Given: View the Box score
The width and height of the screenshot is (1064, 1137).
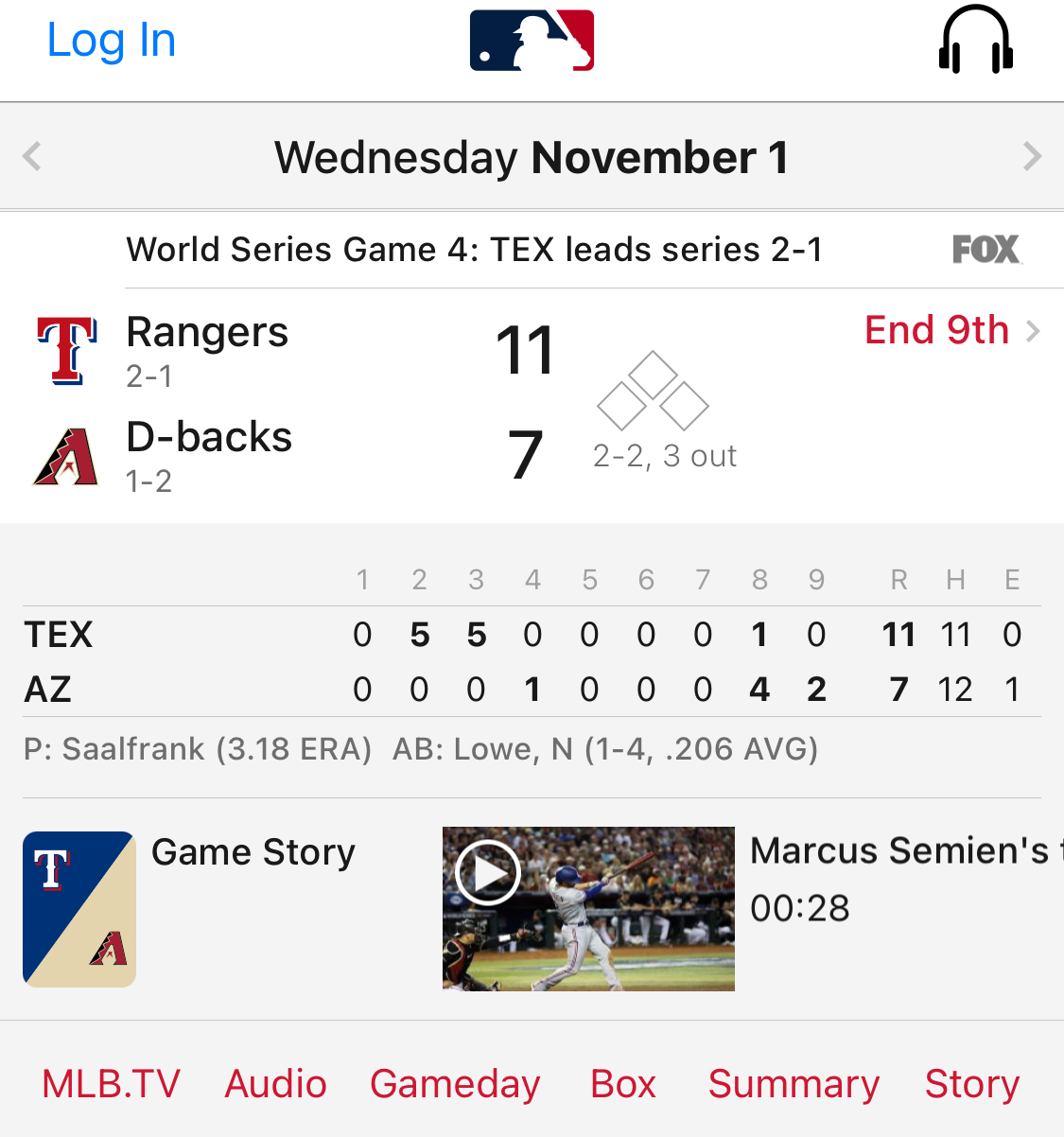Looking at the screenshot, I should pos(623,1084).
